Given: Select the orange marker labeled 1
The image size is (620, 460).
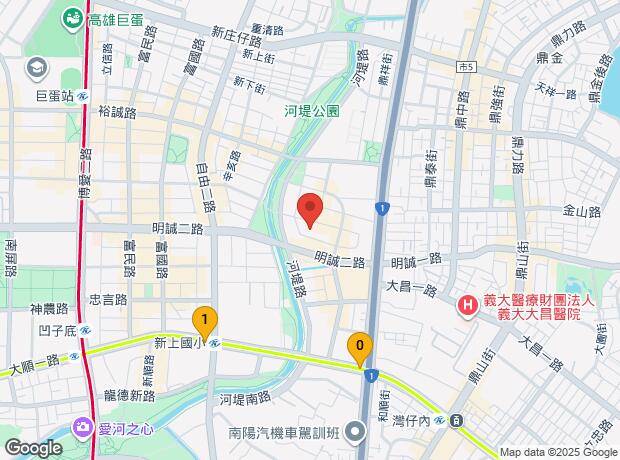Looking at the screenshot, I should (204, 321).
